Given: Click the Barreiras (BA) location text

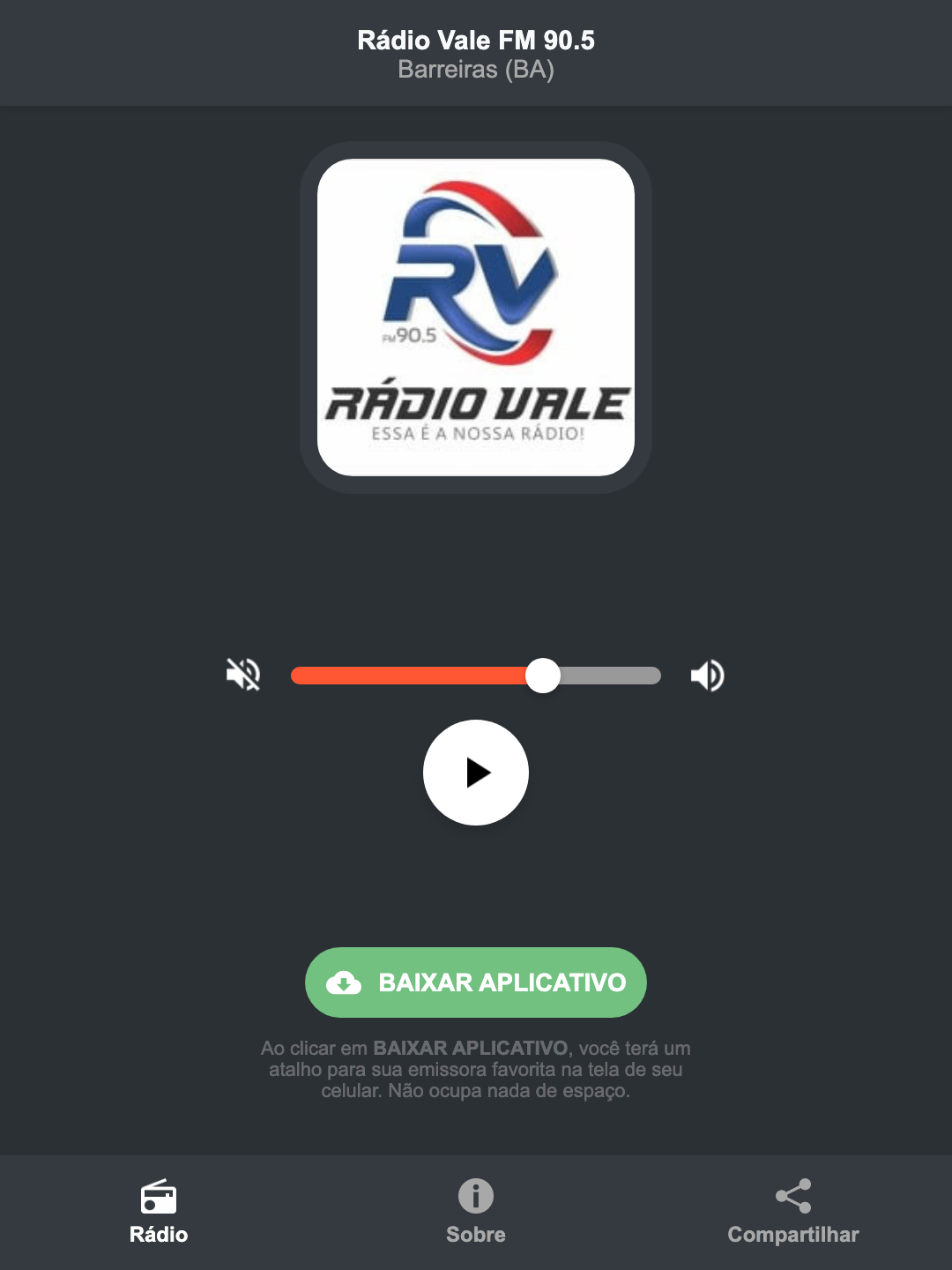Looking at the screenshot, I should 475,71.
